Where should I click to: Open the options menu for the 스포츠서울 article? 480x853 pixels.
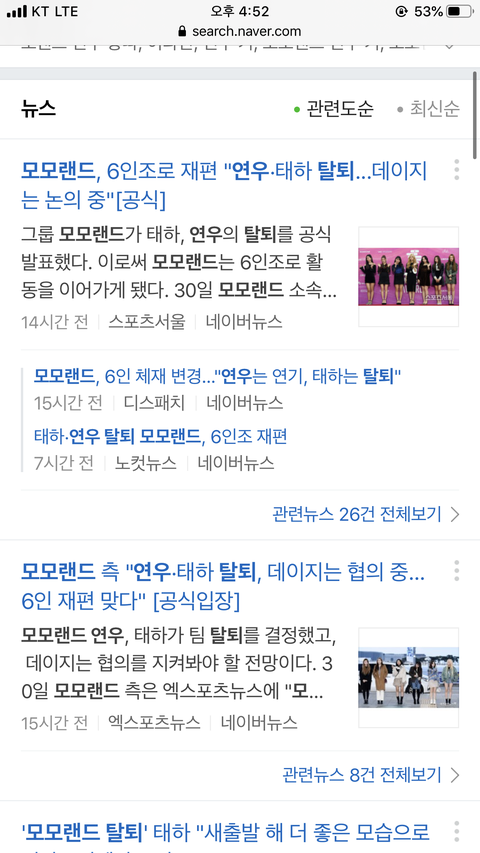(456, 170)
